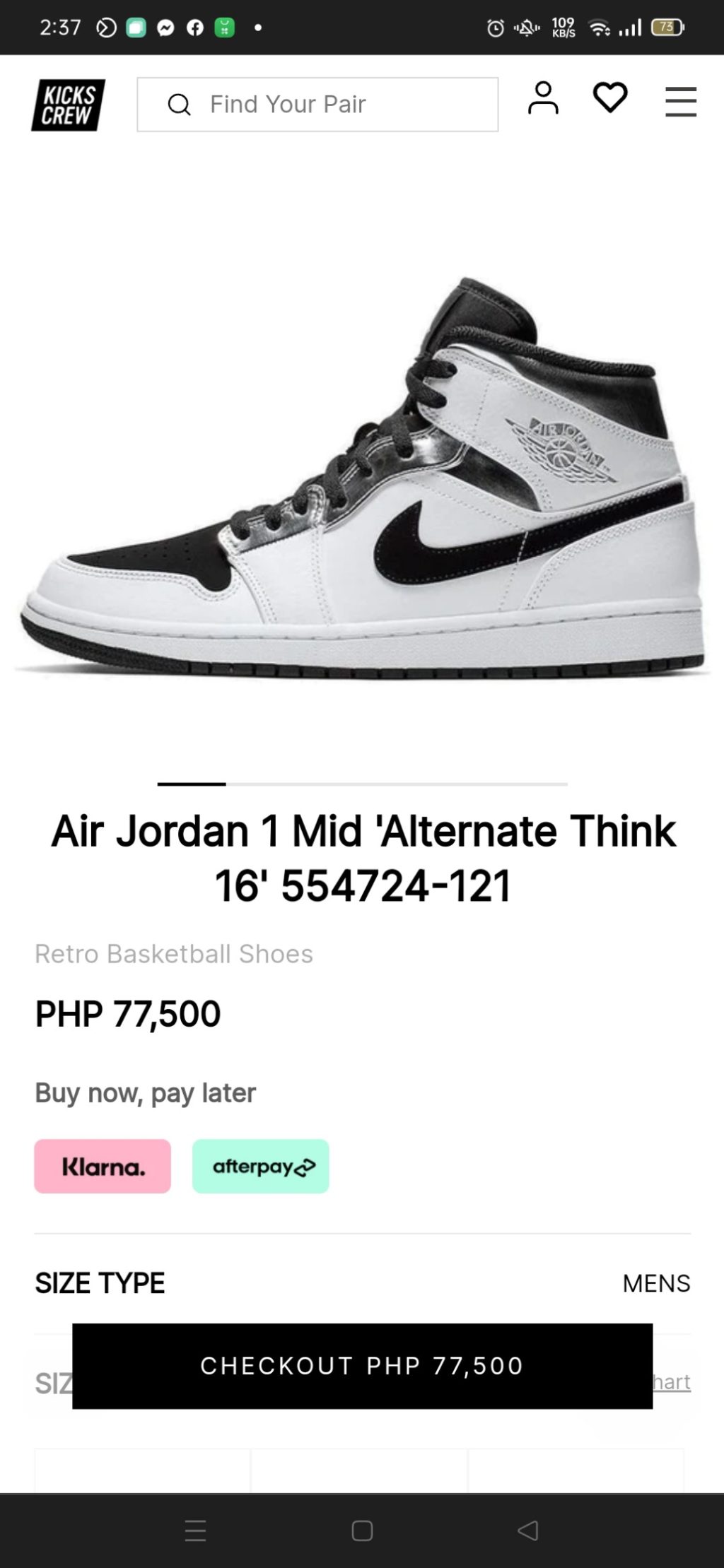Screen dimensions: 724x1568
Task: Open the wishlist heart icon
Action: [x=610, y=98]
